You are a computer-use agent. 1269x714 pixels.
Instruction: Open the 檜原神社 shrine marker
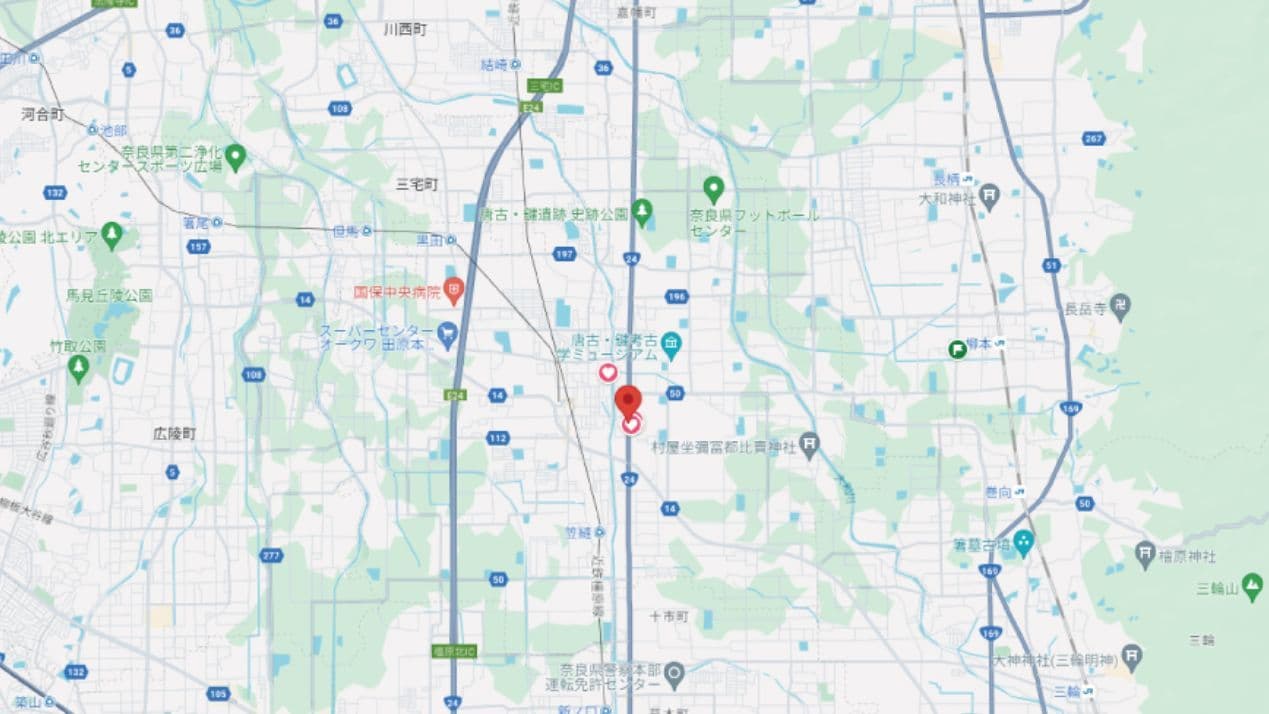click(x=1146, y=553)
